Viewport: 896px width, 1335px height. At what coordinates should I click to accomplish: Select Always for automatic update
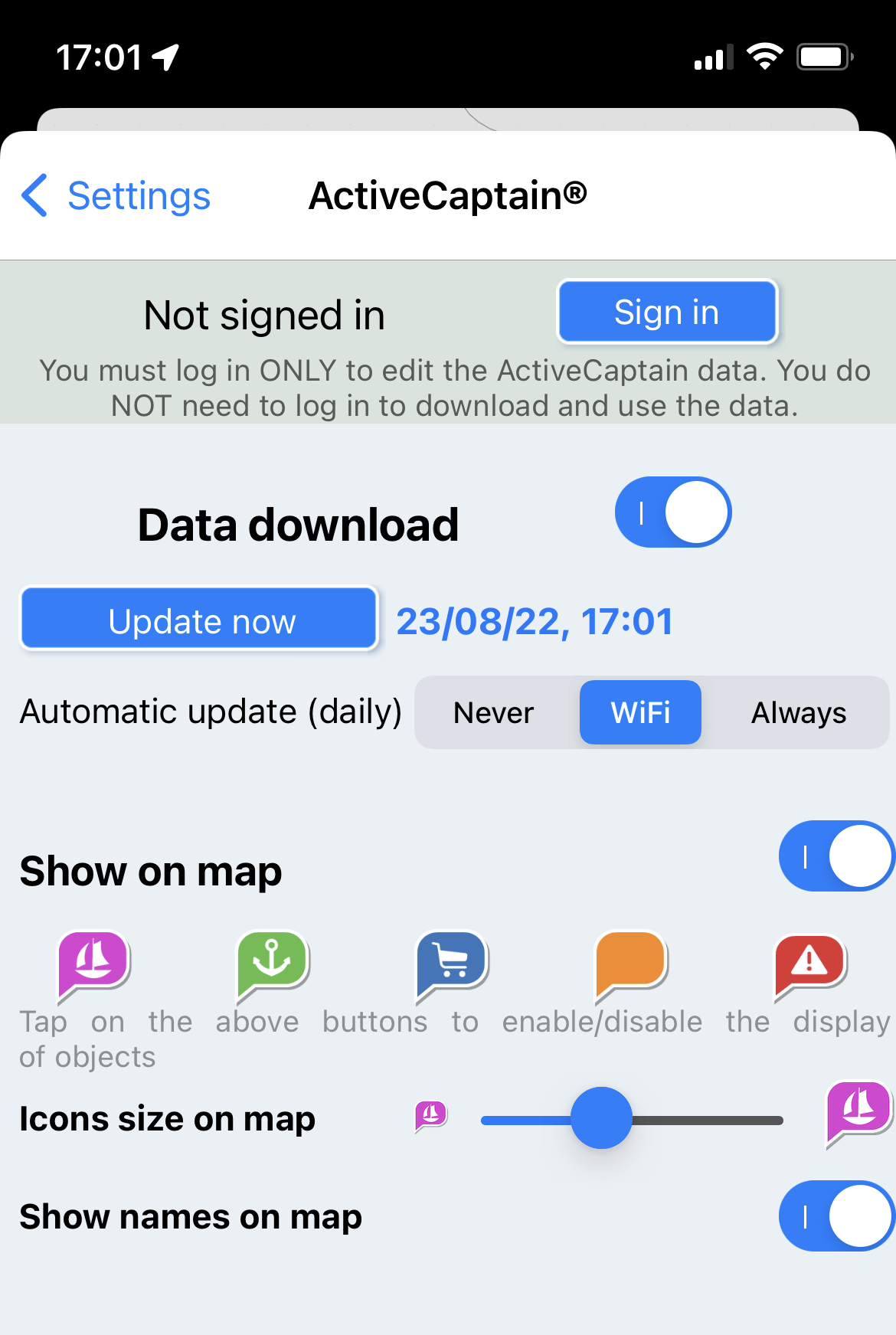798,713
